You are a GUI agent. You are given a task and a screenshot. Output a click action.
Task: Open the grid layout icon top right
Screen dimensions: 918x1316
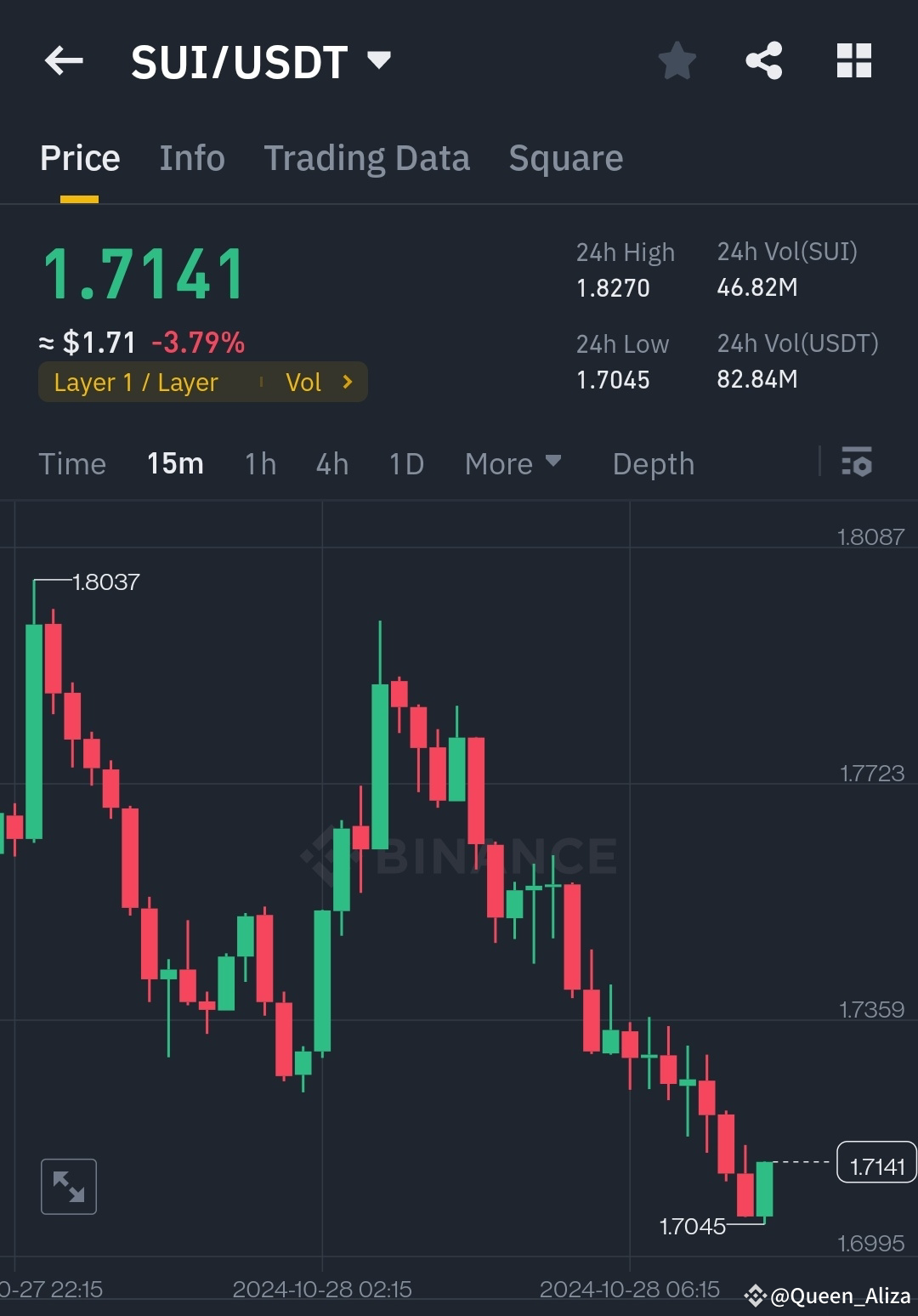[x=853, y=60]
